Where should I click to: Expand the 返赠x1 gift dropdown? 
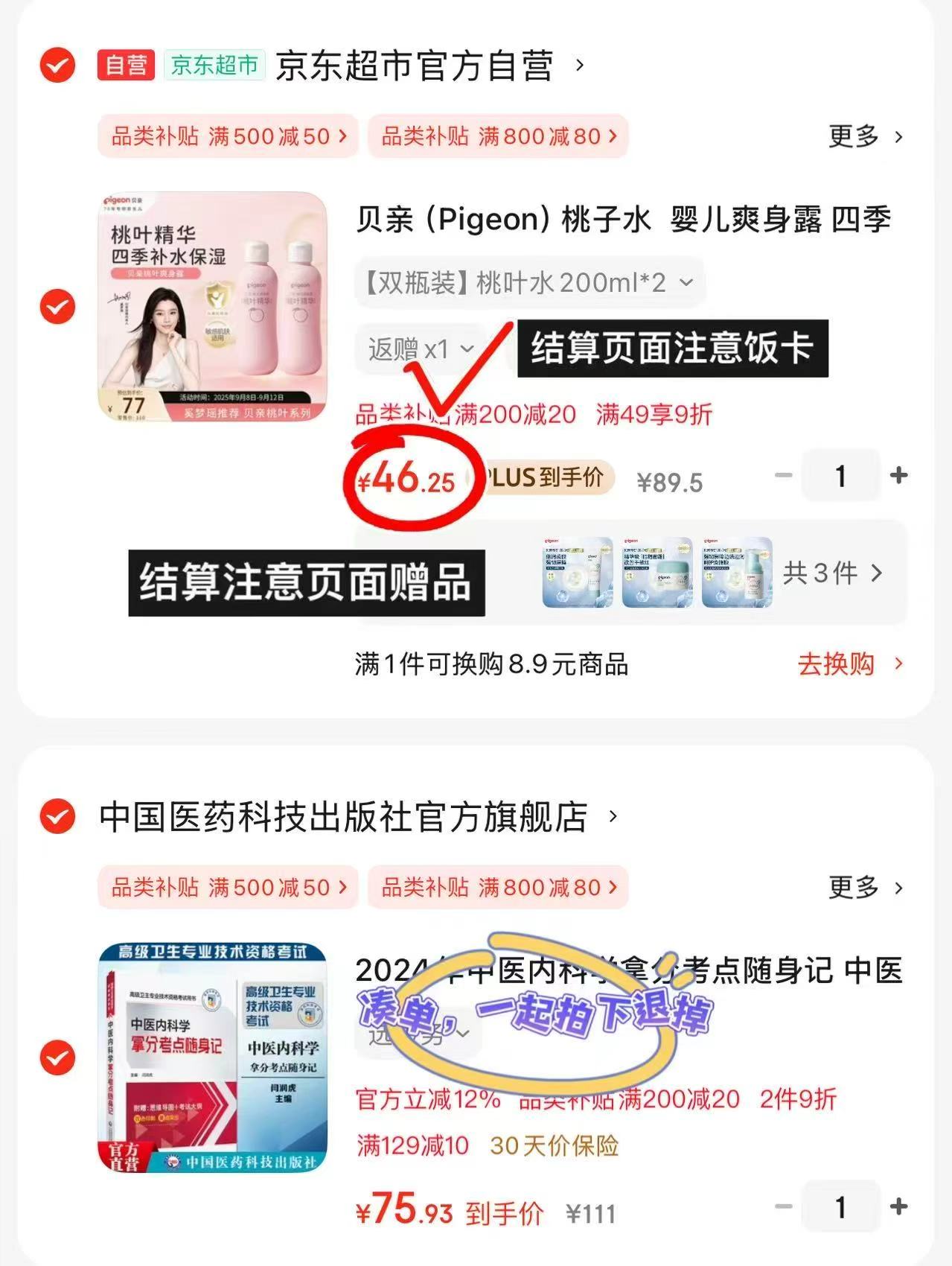coord(419,349)
